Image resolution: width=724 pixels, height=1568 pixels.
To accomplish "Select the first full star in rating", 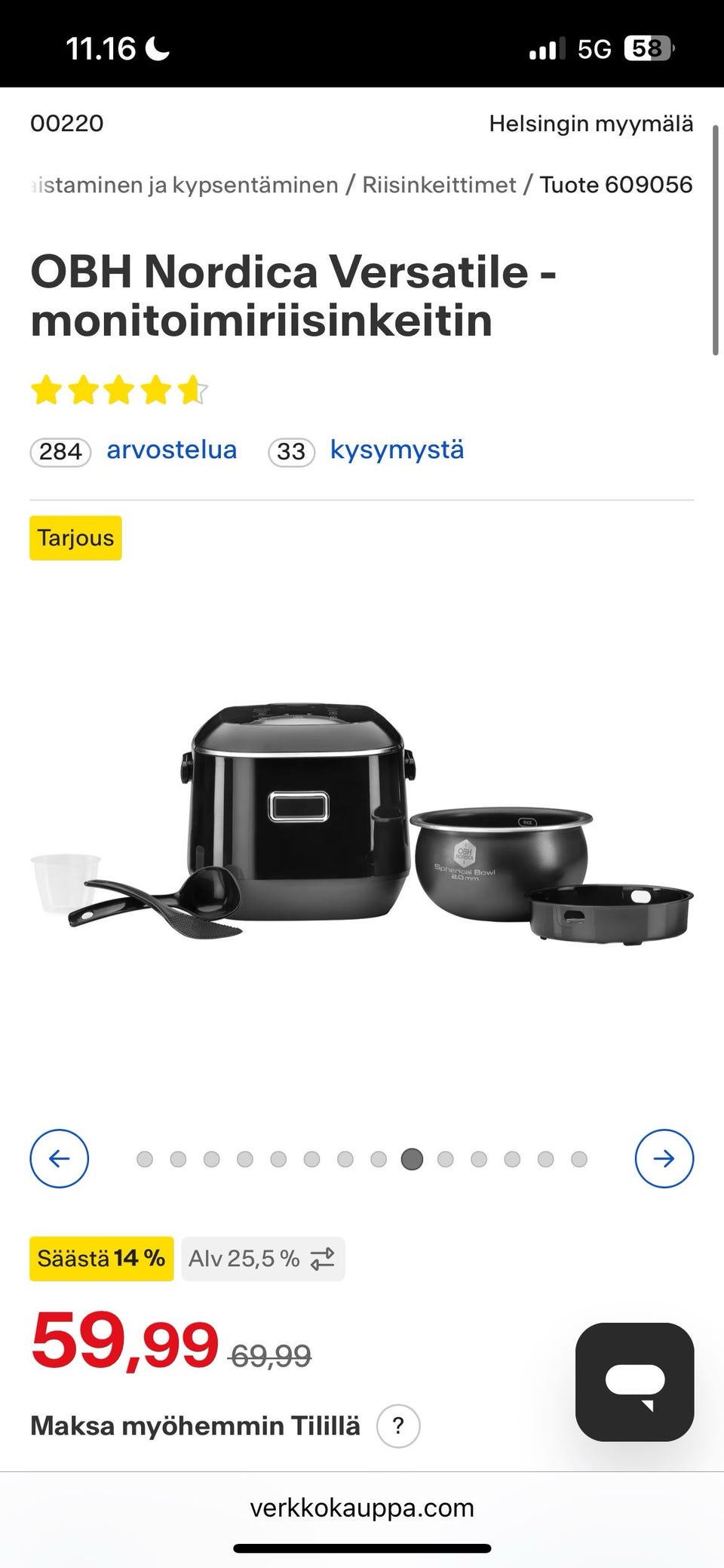I will (x=47, y=390).
